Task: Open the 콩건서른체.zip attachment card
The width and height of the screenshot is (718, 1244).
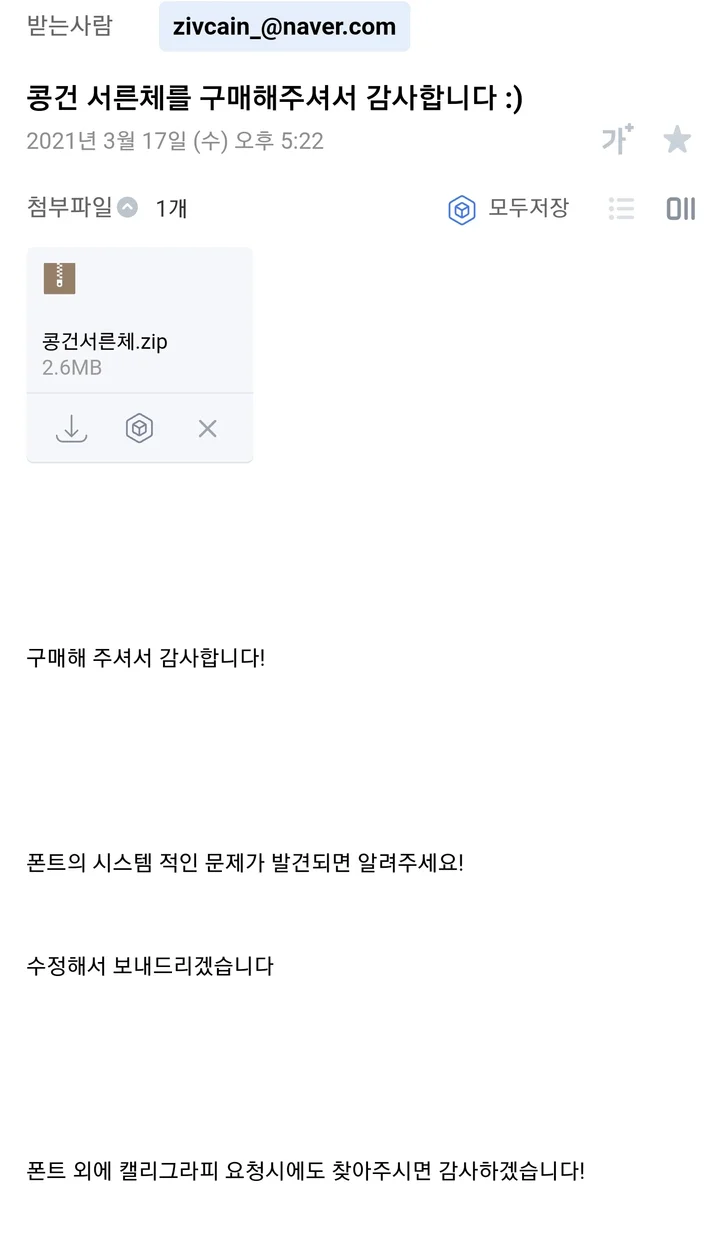Action: [139, 320]
